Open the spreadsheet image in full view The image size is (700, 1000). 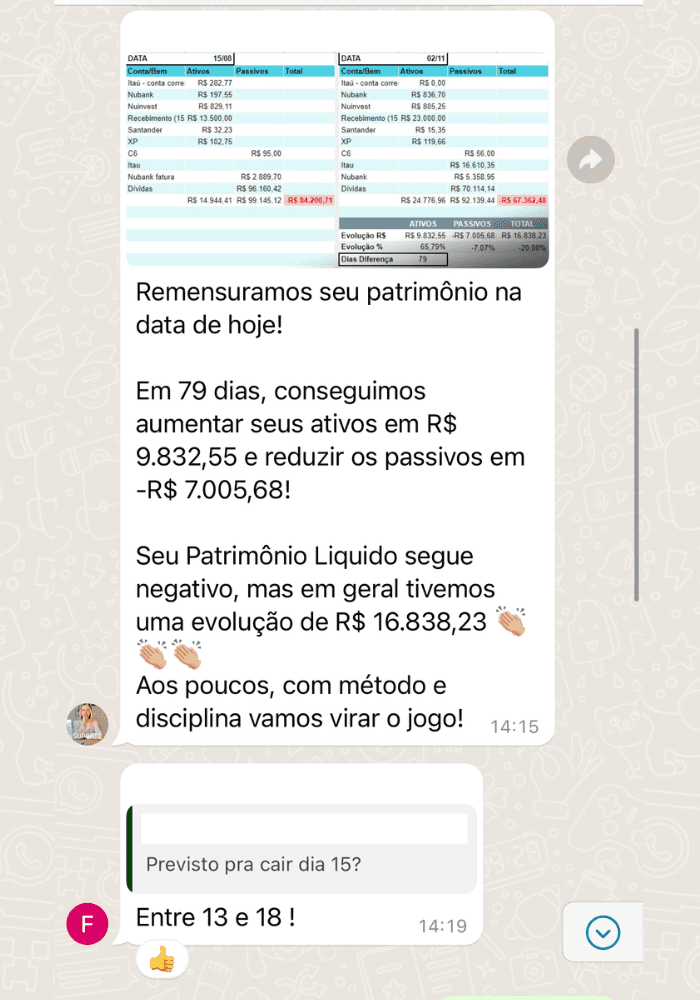(337, 160)
